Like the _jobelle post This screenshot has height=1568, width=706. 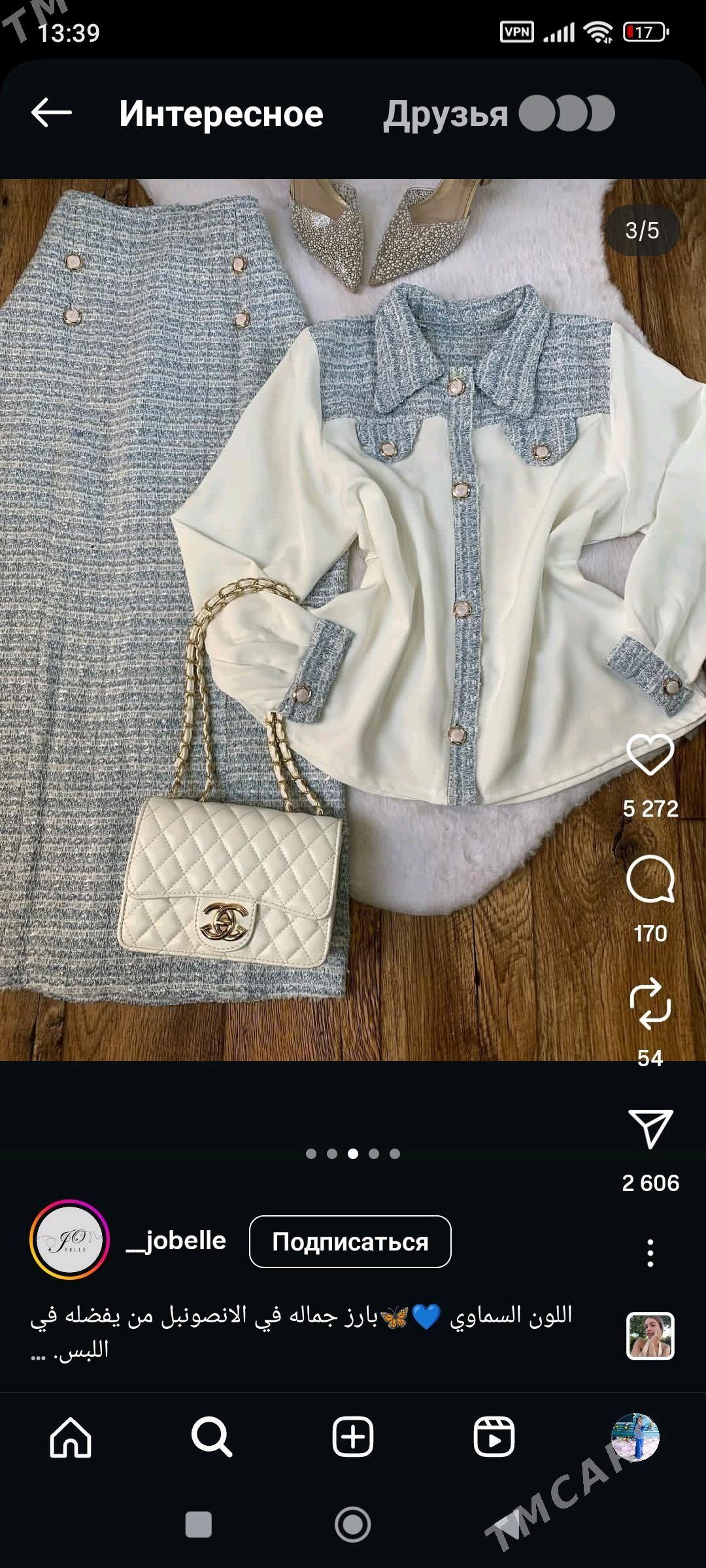pyautogui.click(x=650, y=755)
